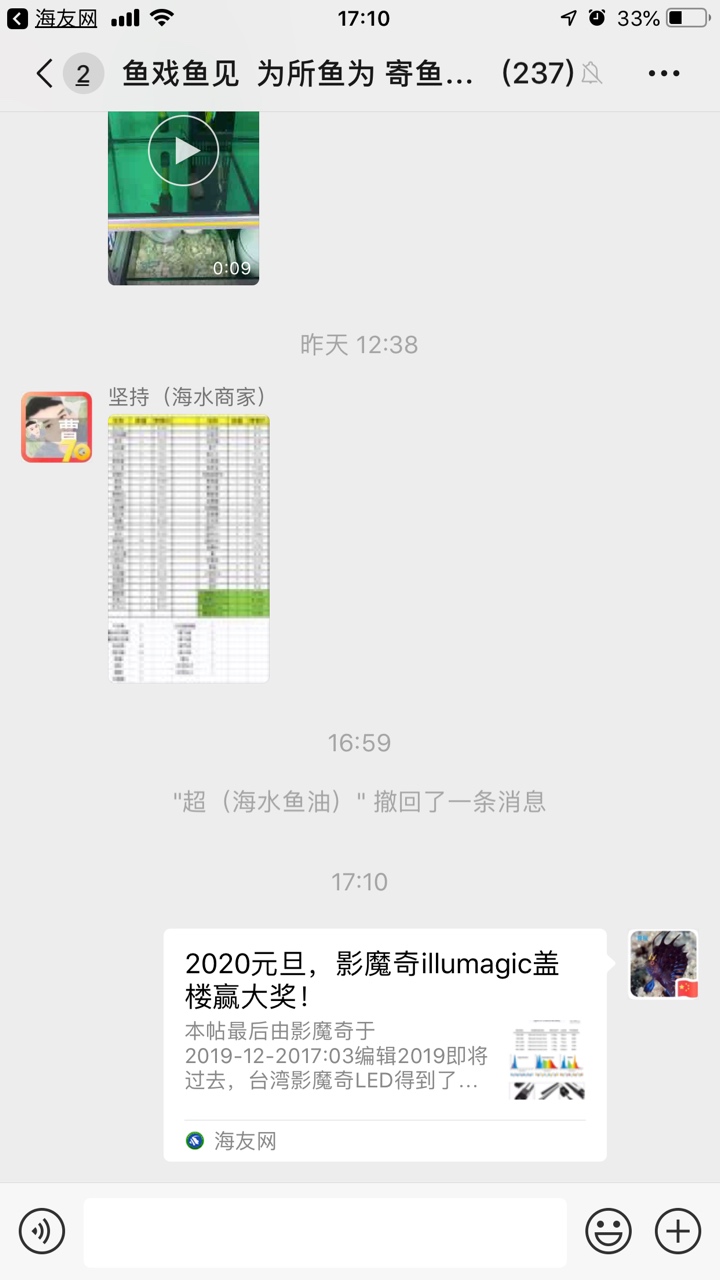Viewport: 720px width, 1280px height.
Task: Play the 0:09 video message
Action: pyautogui.click(x=183, y=197)
